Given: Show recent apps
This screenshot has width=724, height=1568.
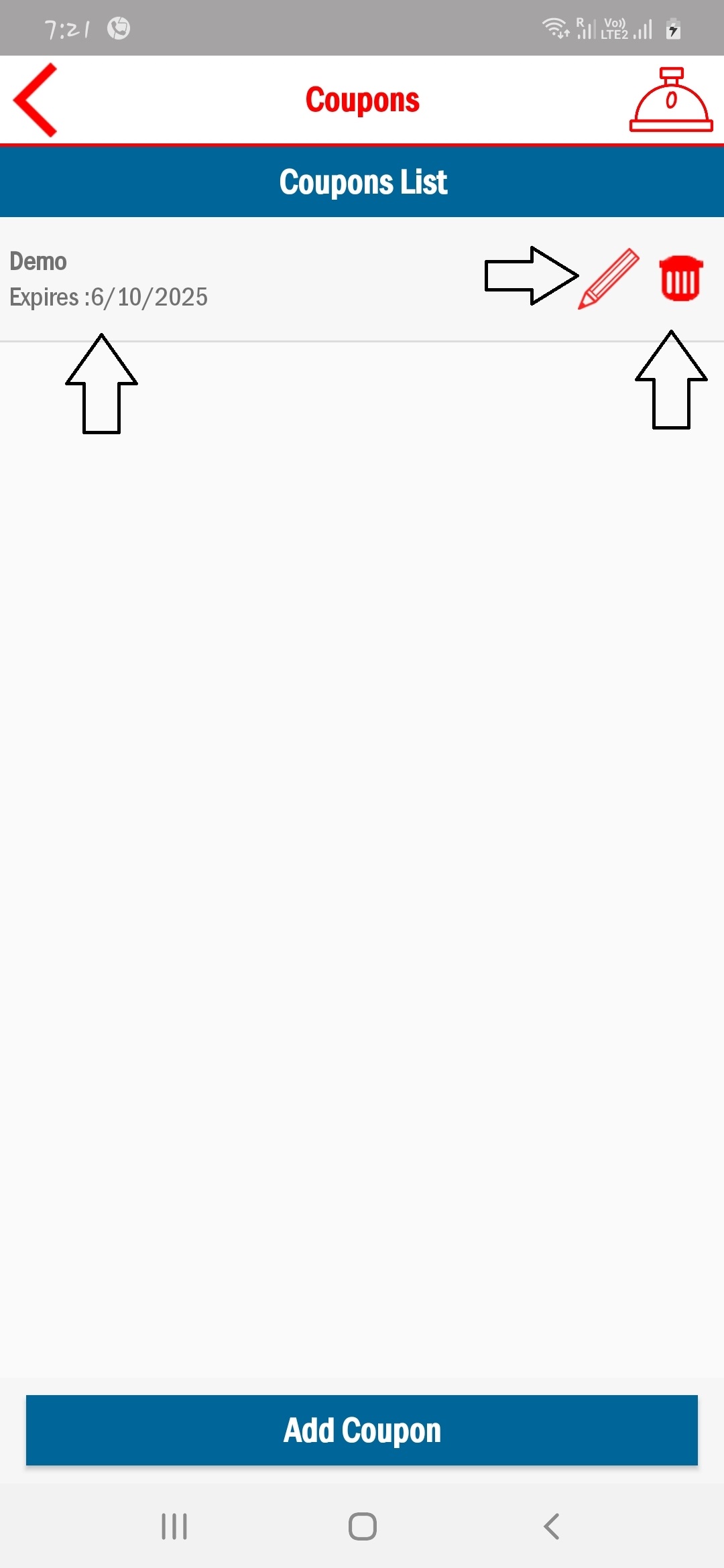Looking at the screenshot, I should point(174,1526).
